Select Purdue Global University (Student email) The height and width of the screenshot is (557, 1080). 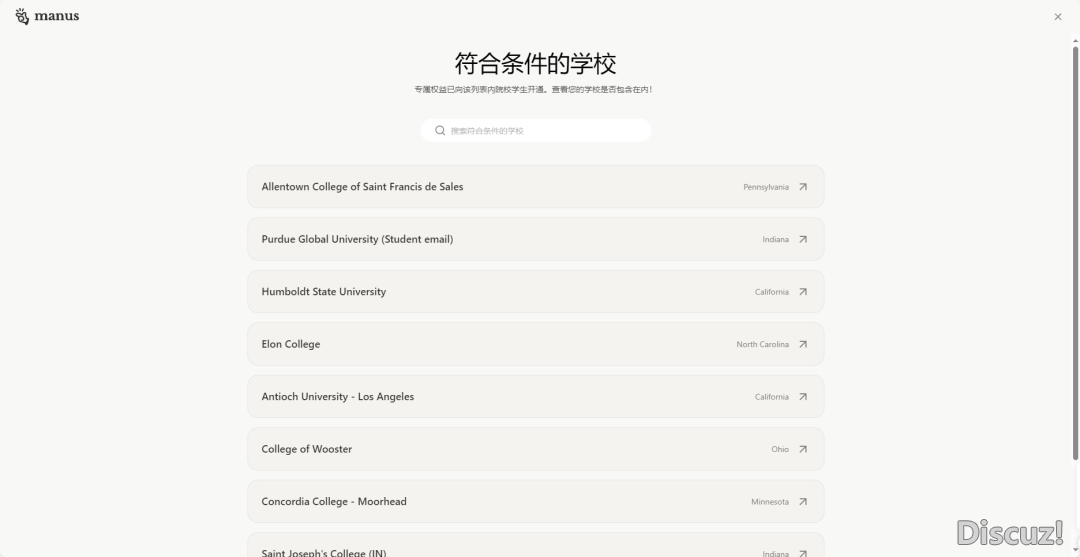pos(535,240)
